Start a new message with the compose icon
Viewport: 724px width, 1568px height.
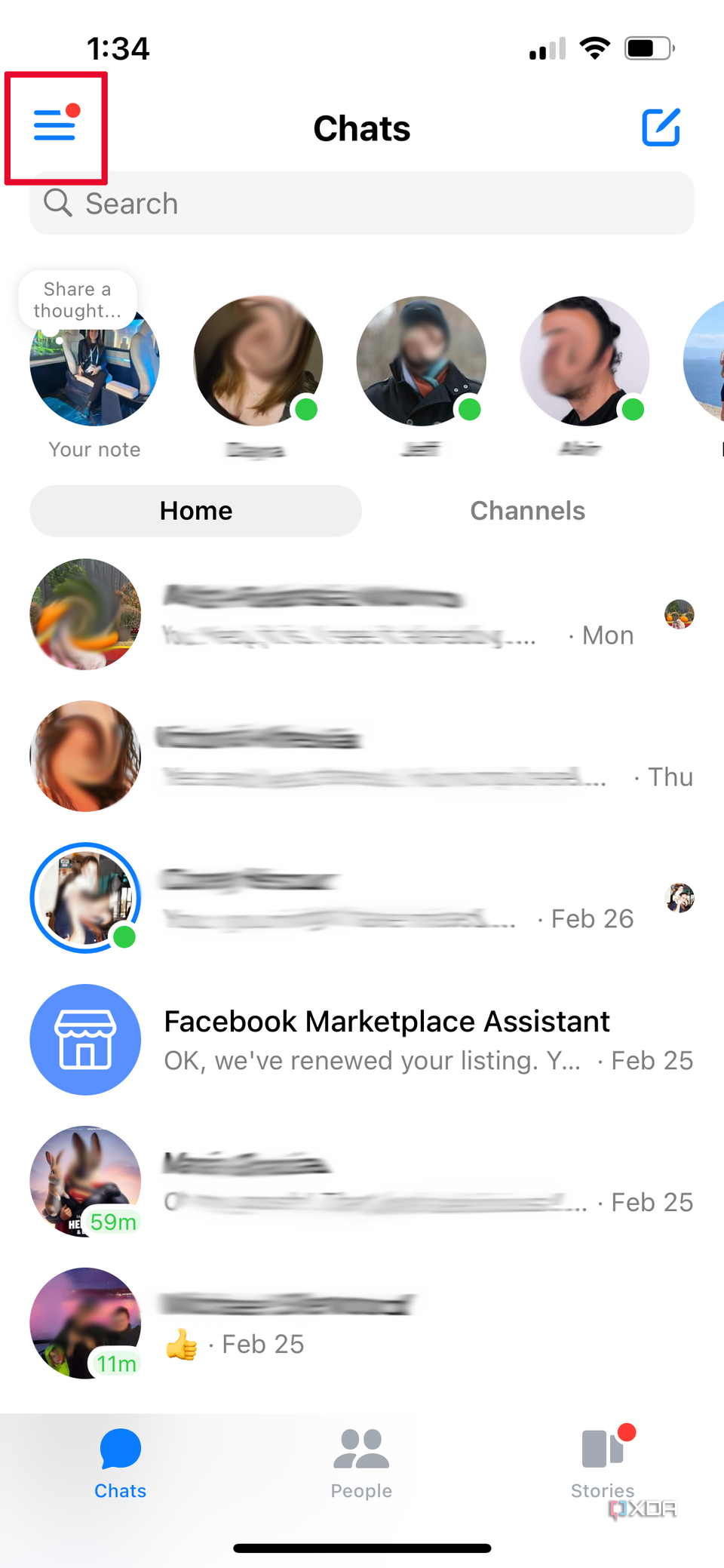coord(661,127)
